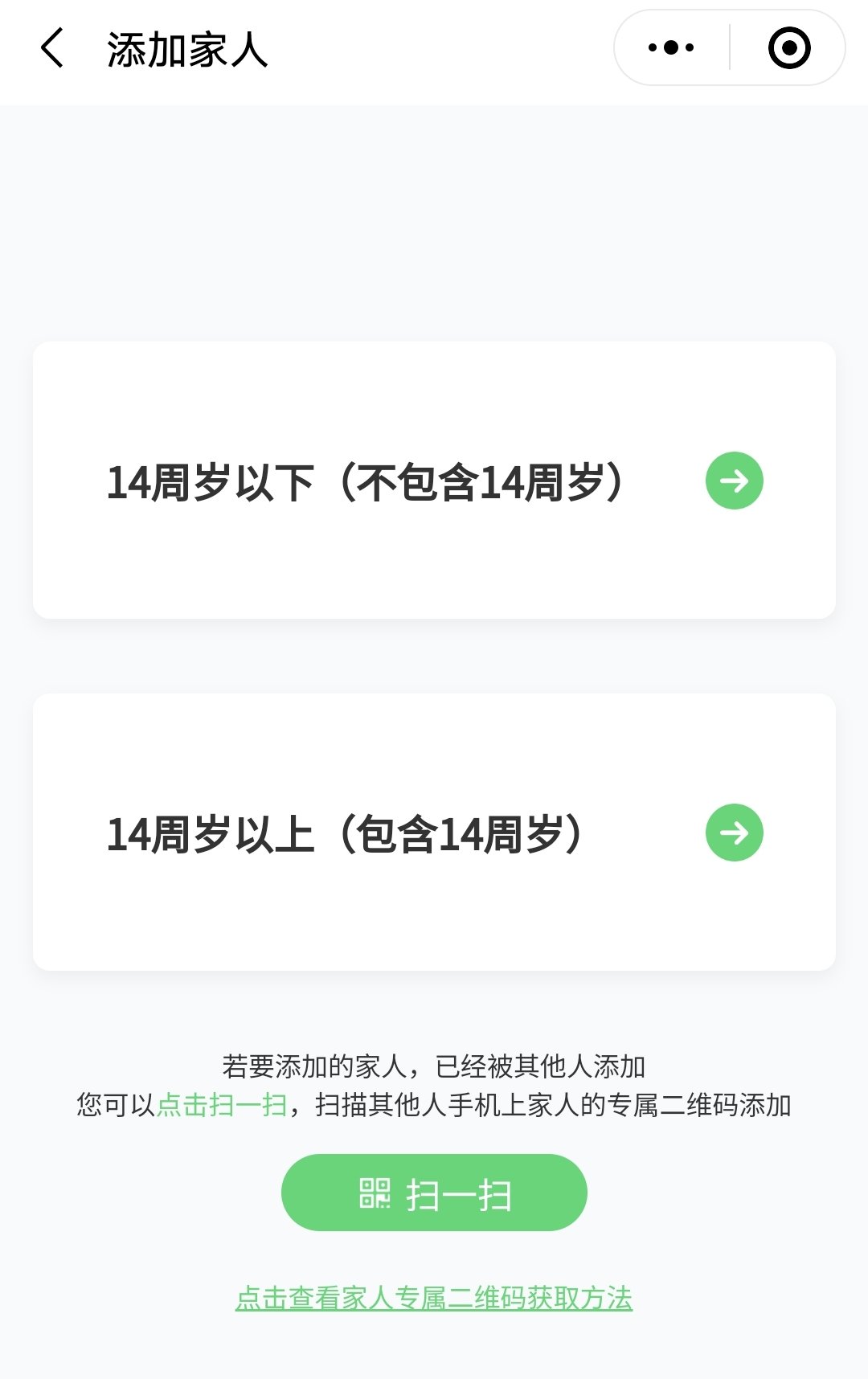Select 14周岁以下（不包含14周岁） option
Viewport: 868px width, 1379px height.
[x=434, y=481]
